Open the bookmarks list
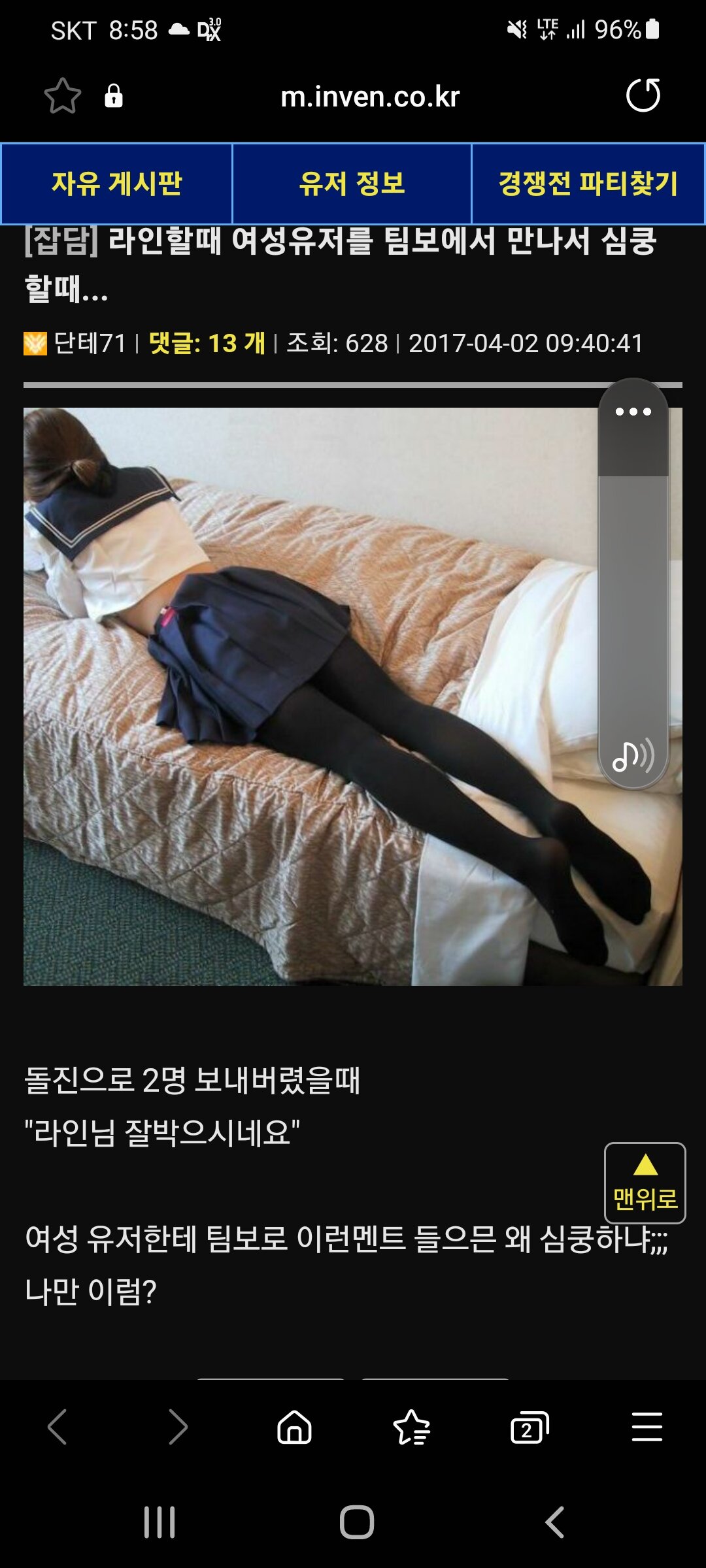 [412, 1426]
